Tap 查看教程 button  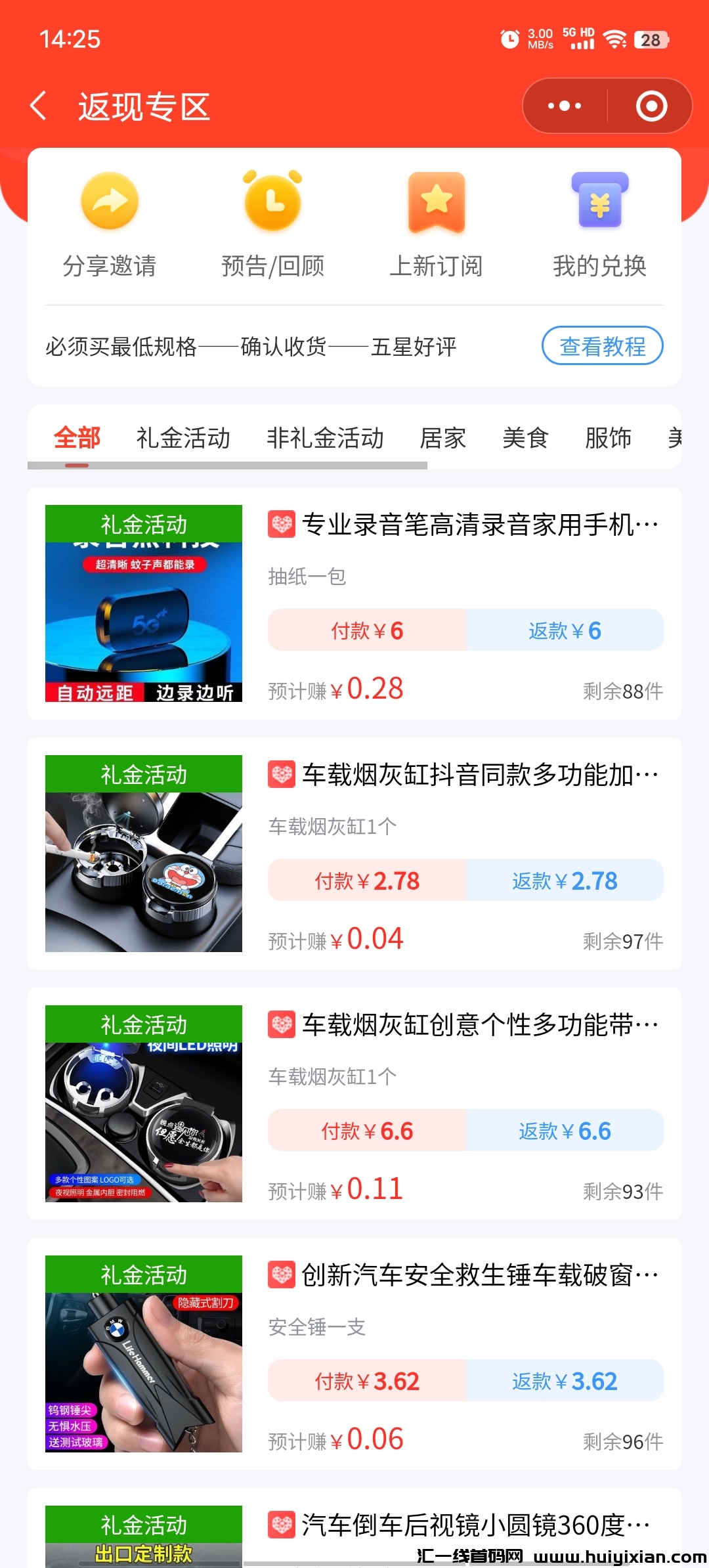(x=602, y=346)
